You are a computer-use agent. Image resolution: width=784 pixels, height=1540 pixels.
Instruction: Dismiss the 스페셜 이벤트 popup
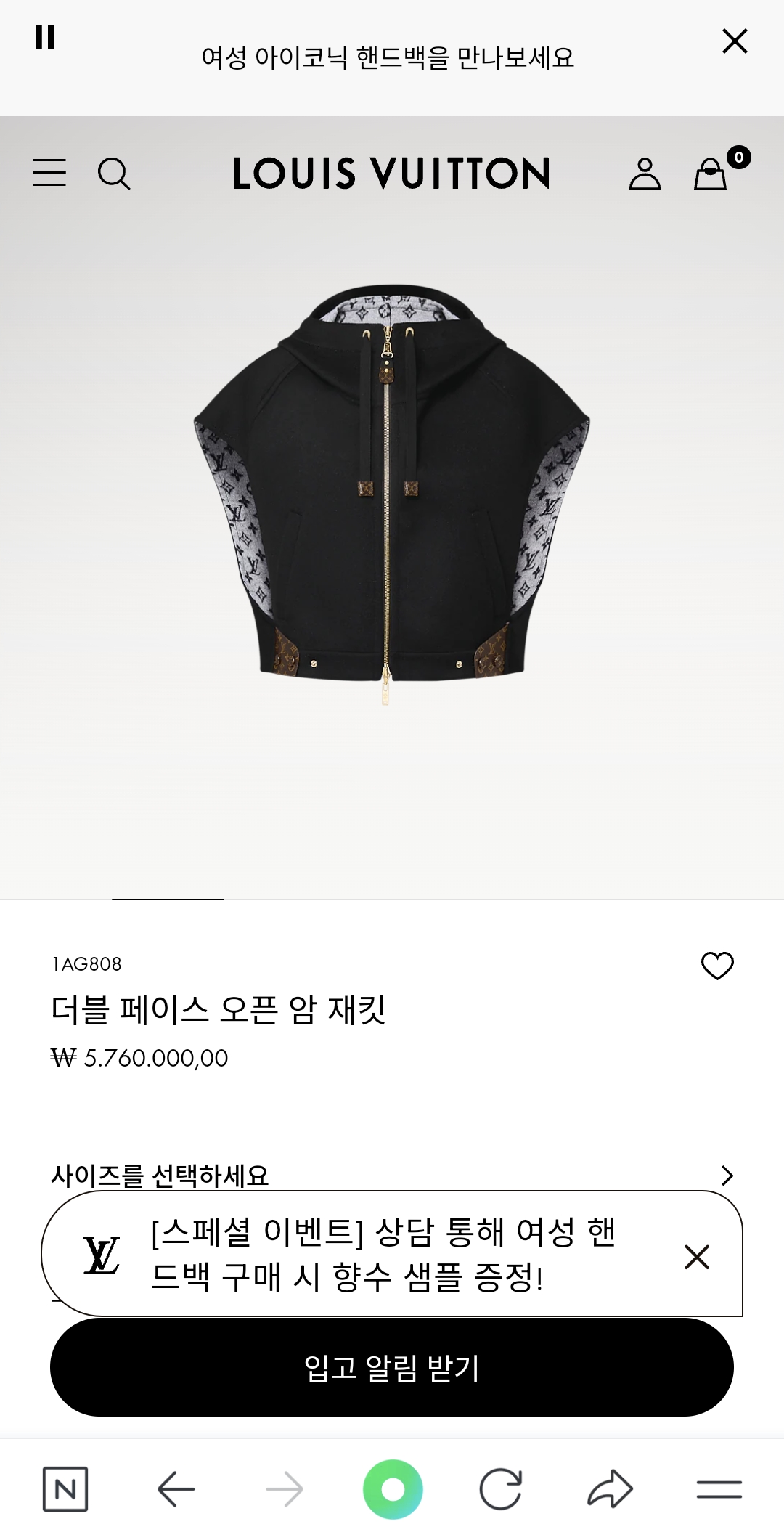697,1257
